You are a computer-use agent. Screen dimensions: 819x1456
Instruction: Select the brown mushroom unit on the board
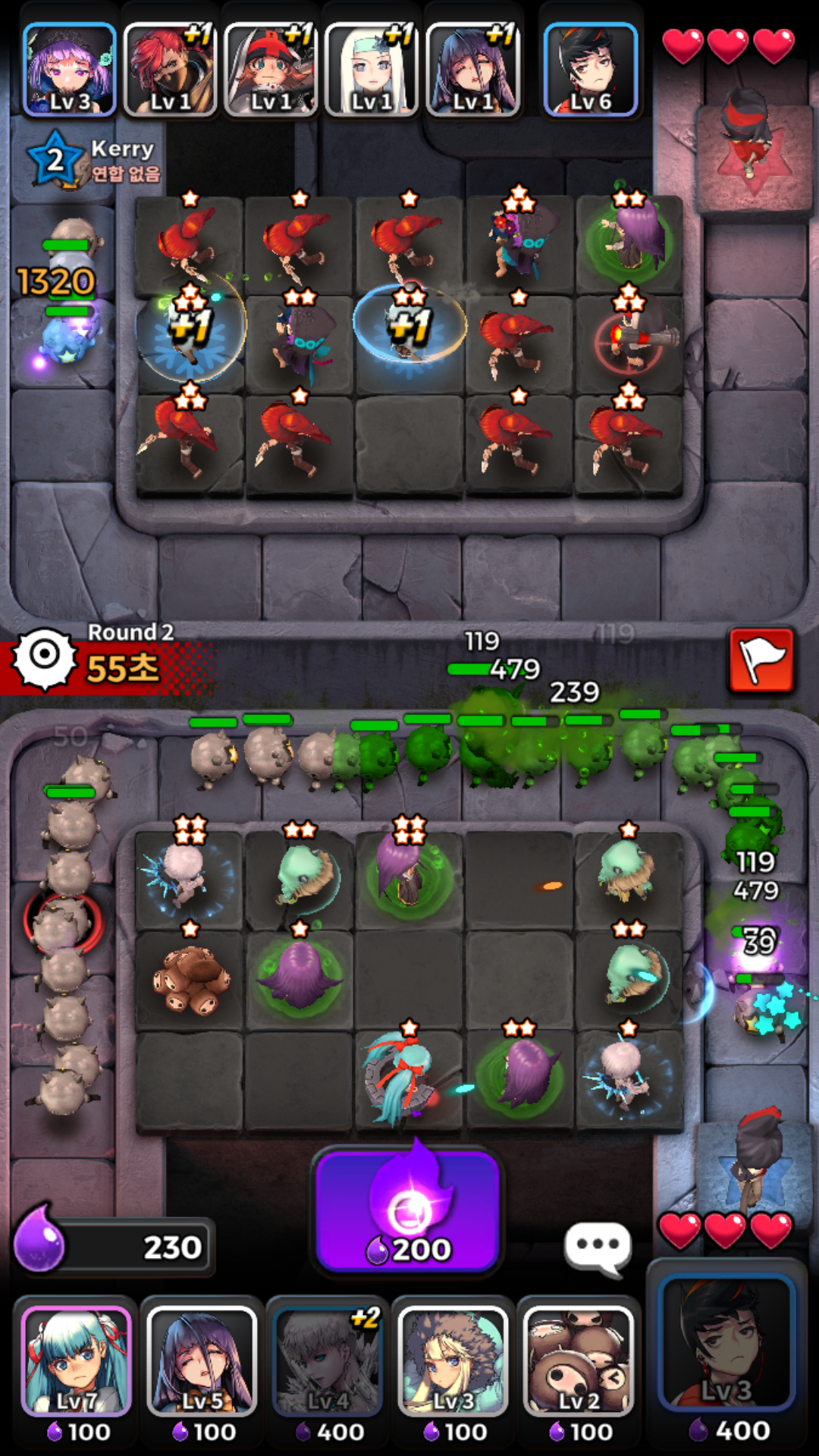190,980
